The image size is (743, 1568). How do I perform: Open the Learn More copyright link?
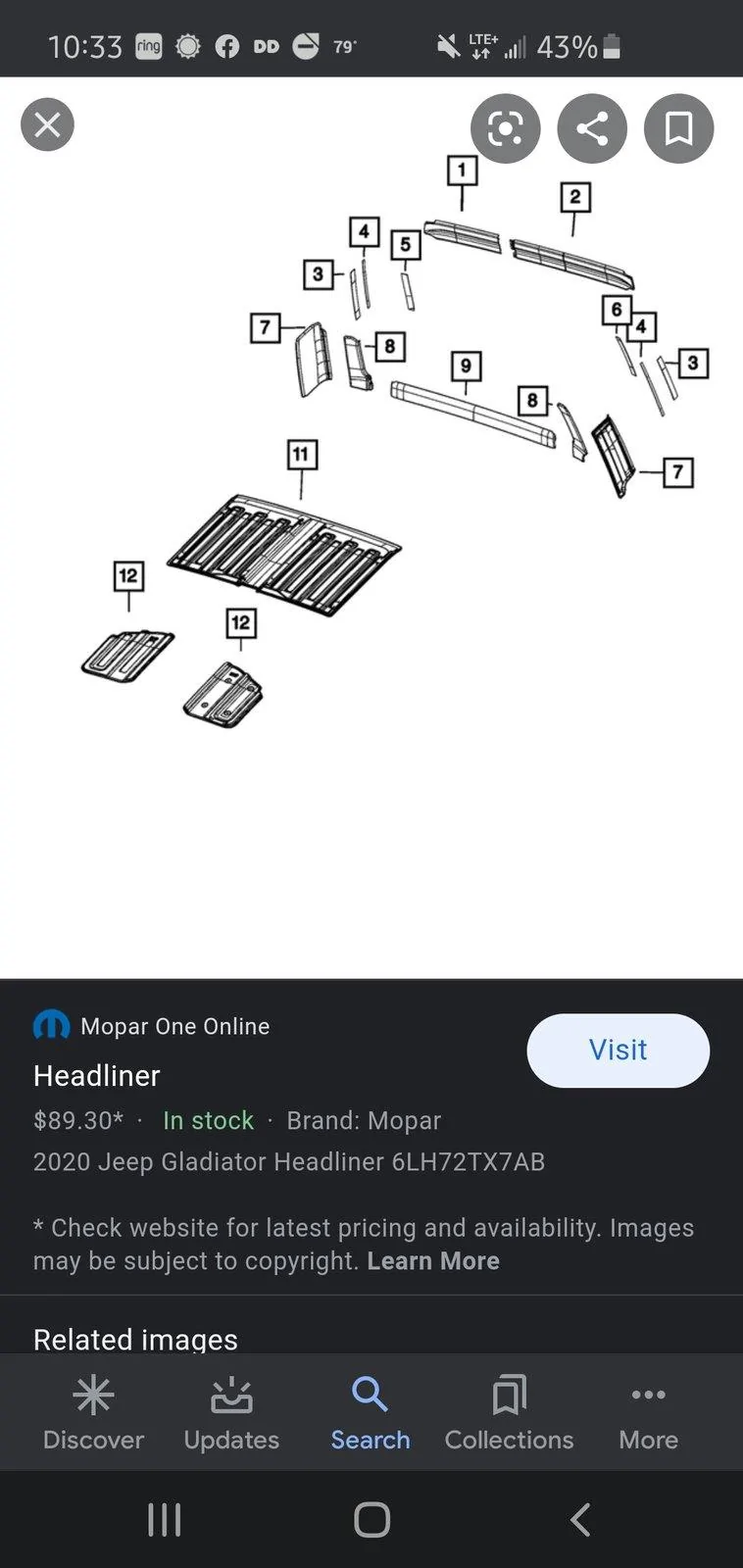(433, 1261)
